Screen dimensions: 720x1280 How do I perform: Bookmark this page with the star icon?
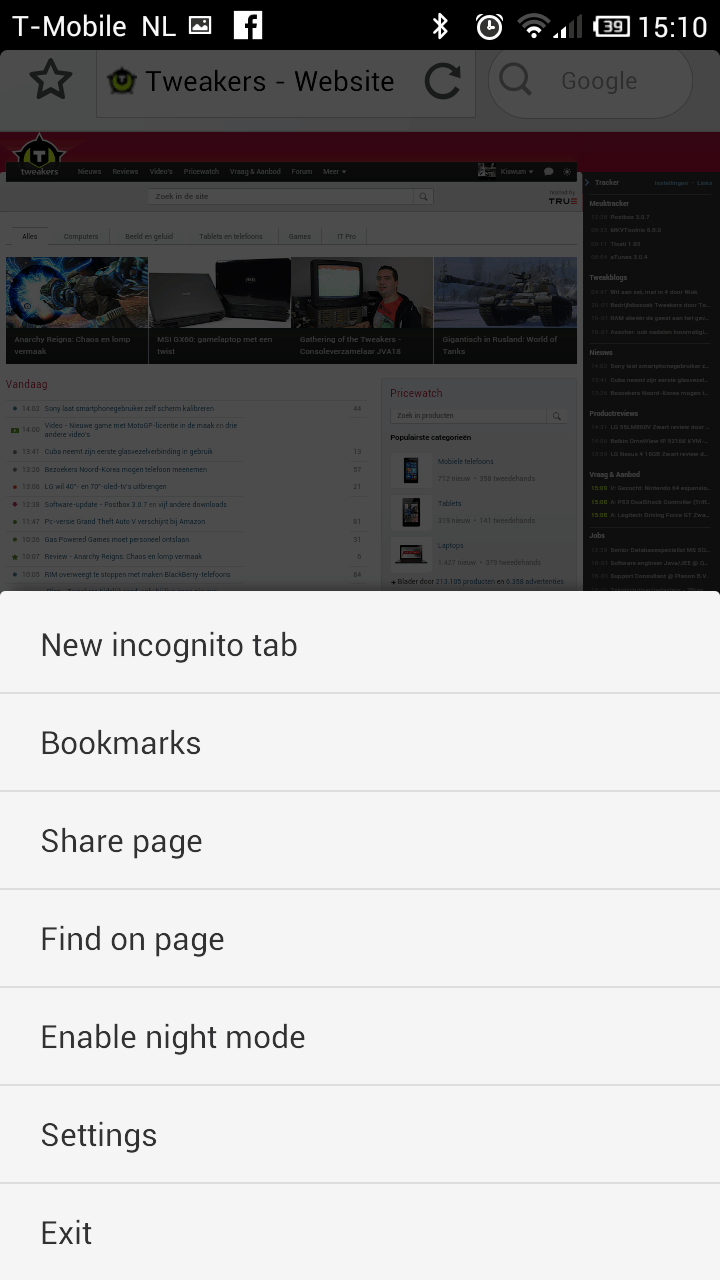(x=50, y=81)
